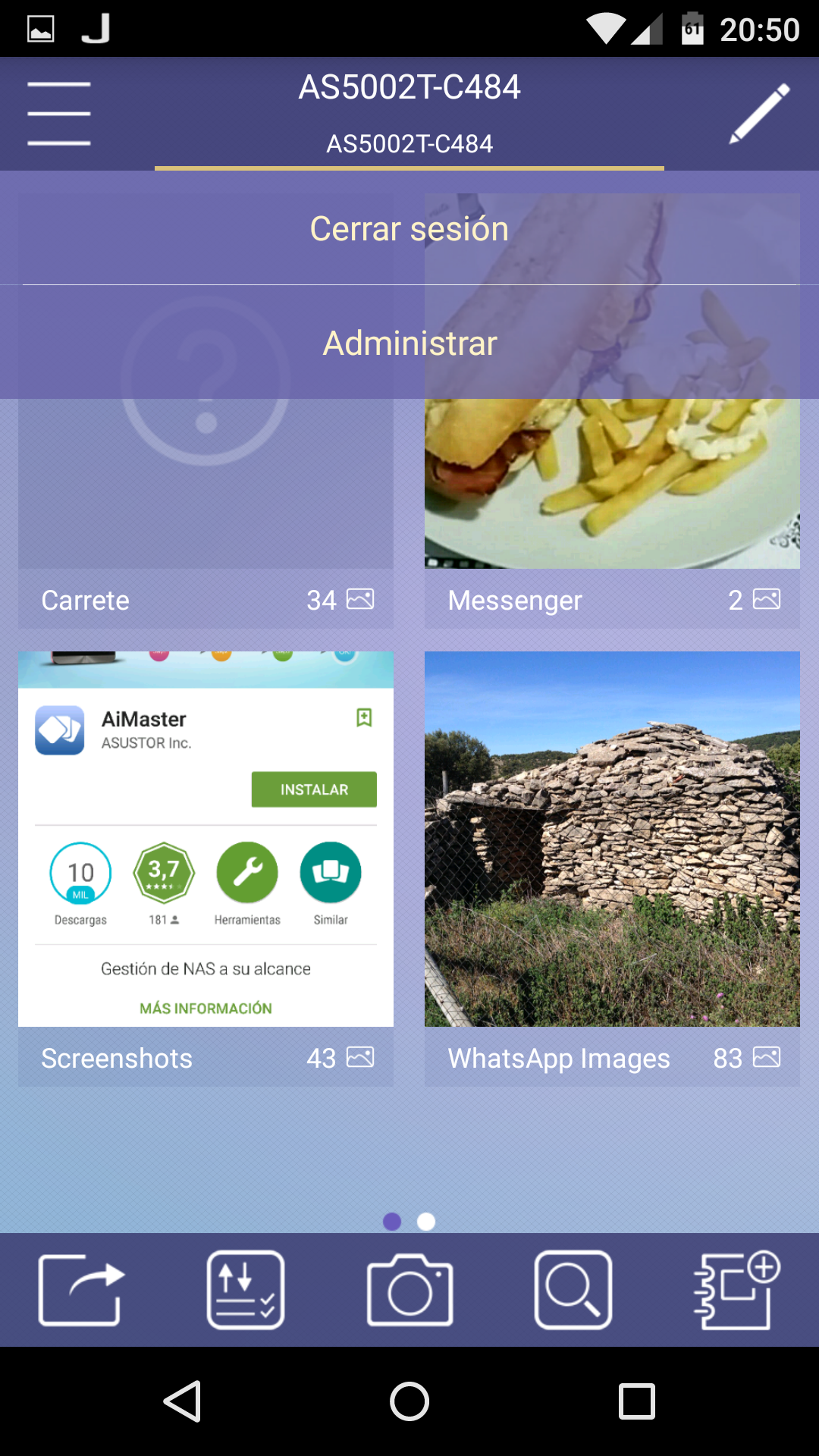Select Cerrar sesión option

409,229
